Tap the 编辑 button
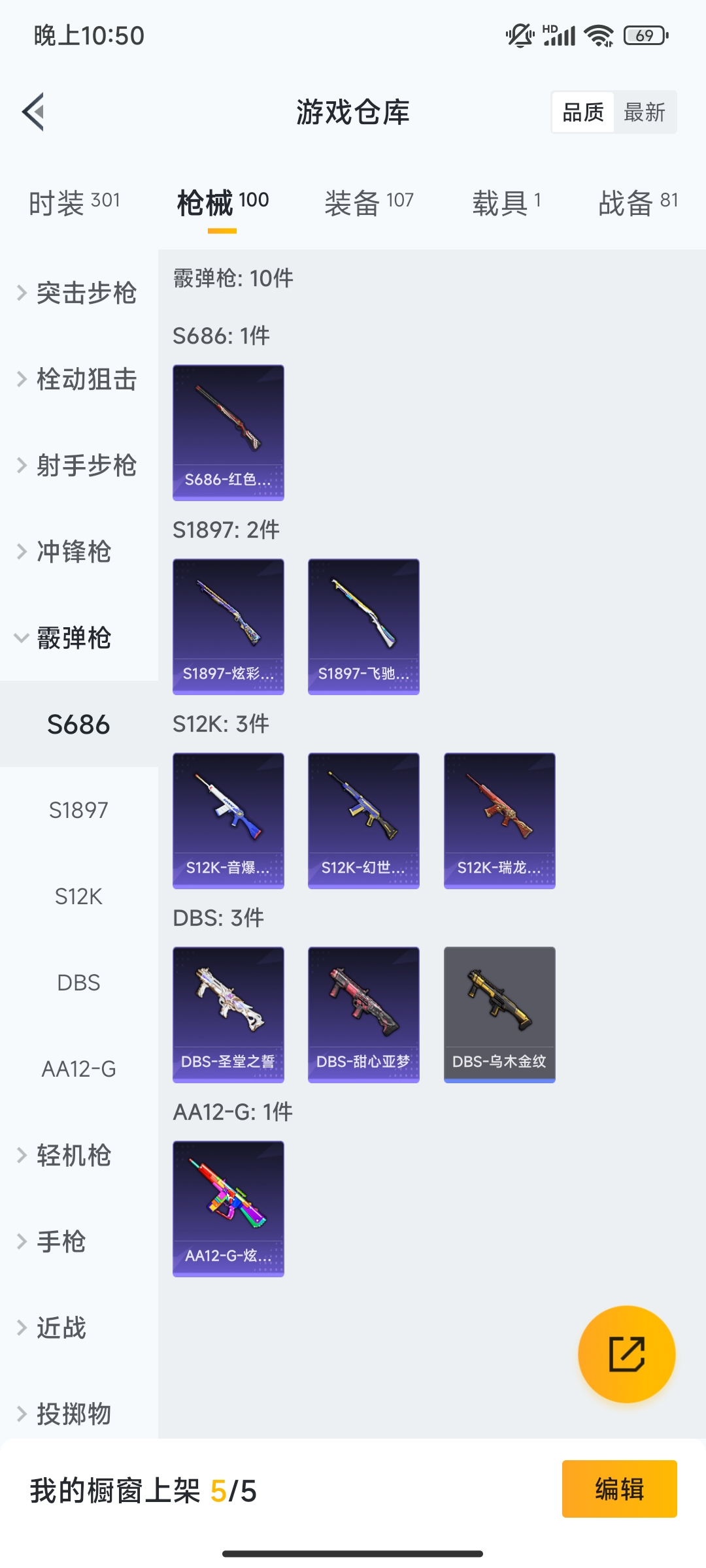Viewport: 706px width, 1568px height. pos(619,1489)
